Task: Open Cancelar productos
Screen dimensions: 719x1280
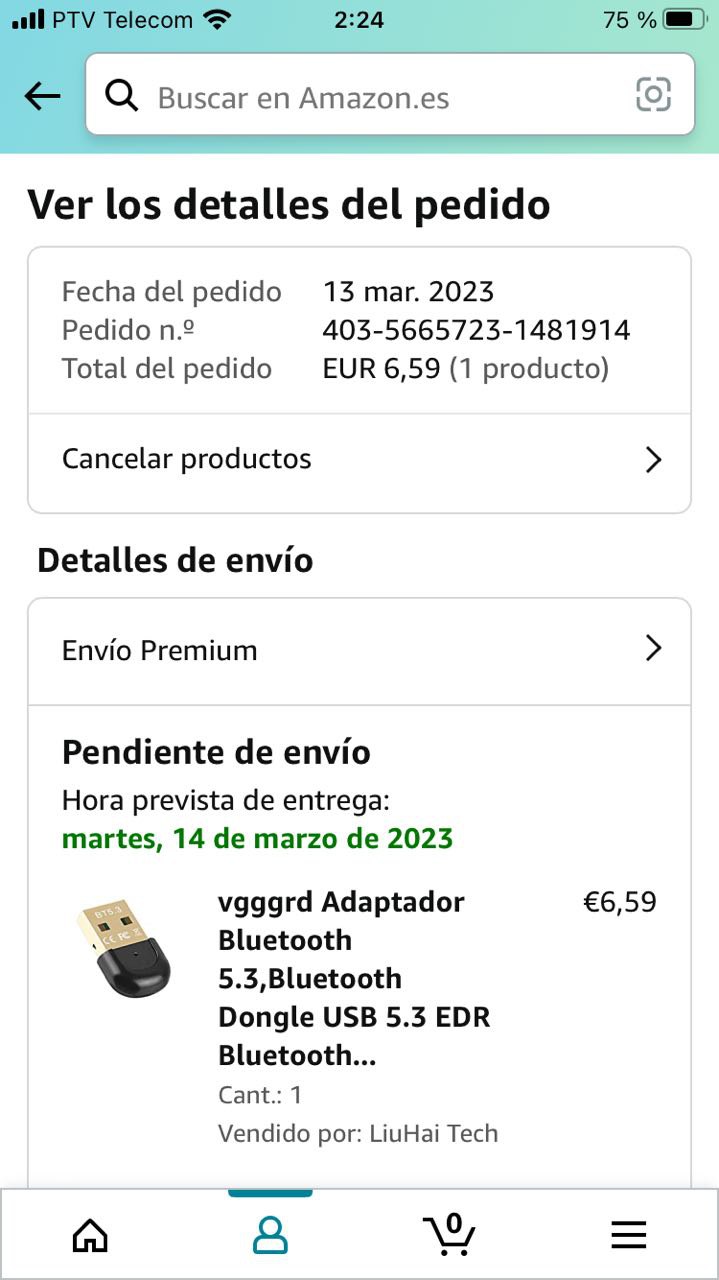Action: (x=359, y=459)
